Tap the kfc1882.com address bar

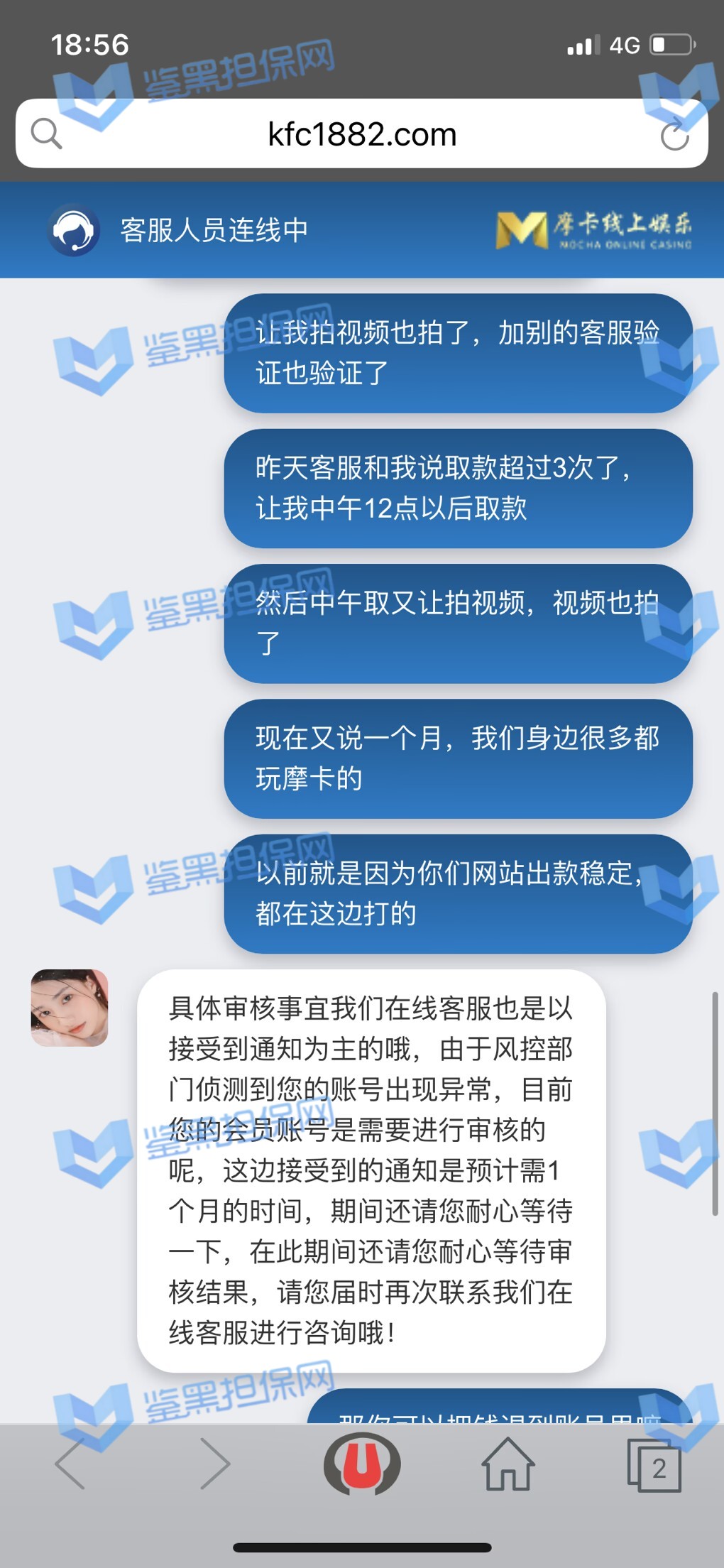click(362, 134)
